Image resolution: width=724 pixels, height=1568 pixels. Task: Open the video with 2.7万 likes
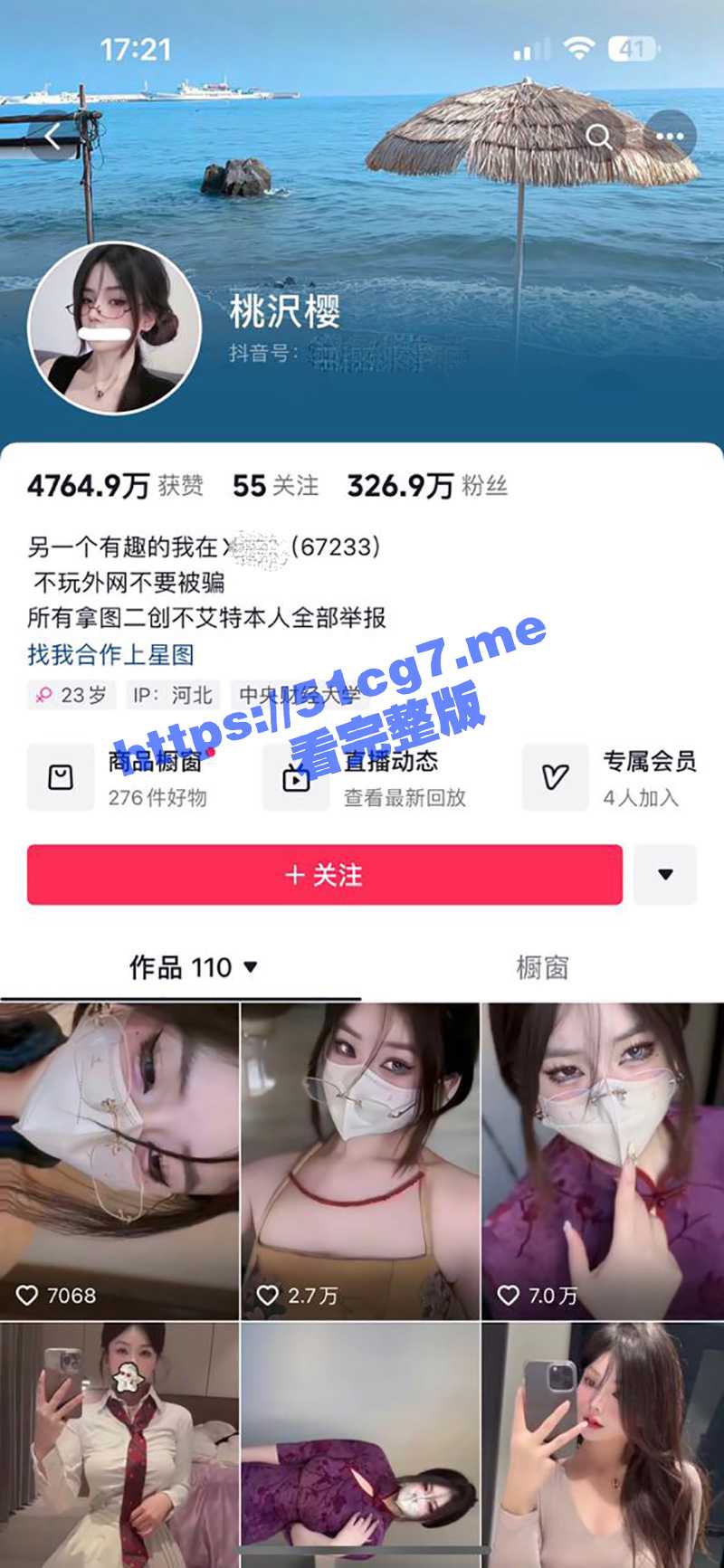[x=360, y=1160]
